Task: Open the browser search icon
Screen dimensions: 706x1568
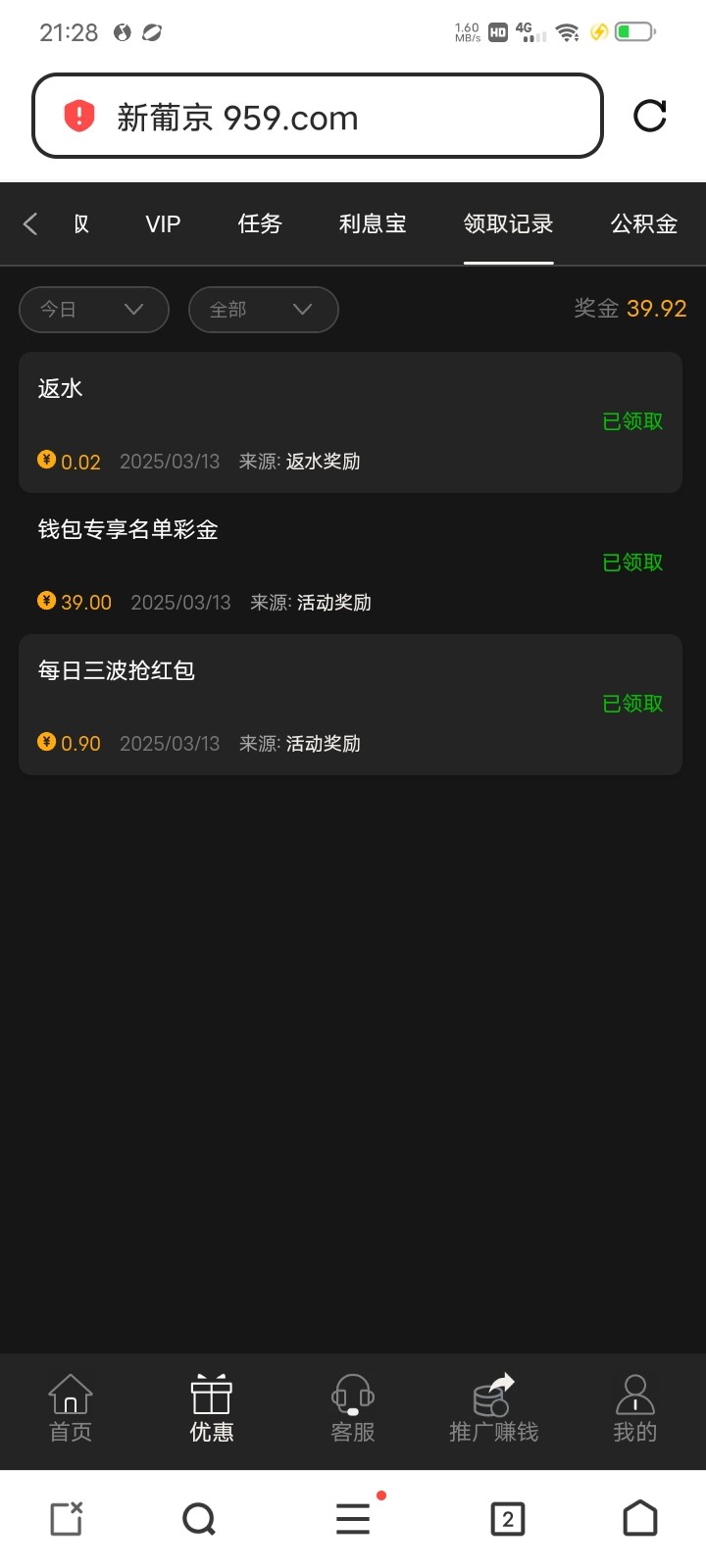Action: pyautogui.click(x=199, y=1519)
